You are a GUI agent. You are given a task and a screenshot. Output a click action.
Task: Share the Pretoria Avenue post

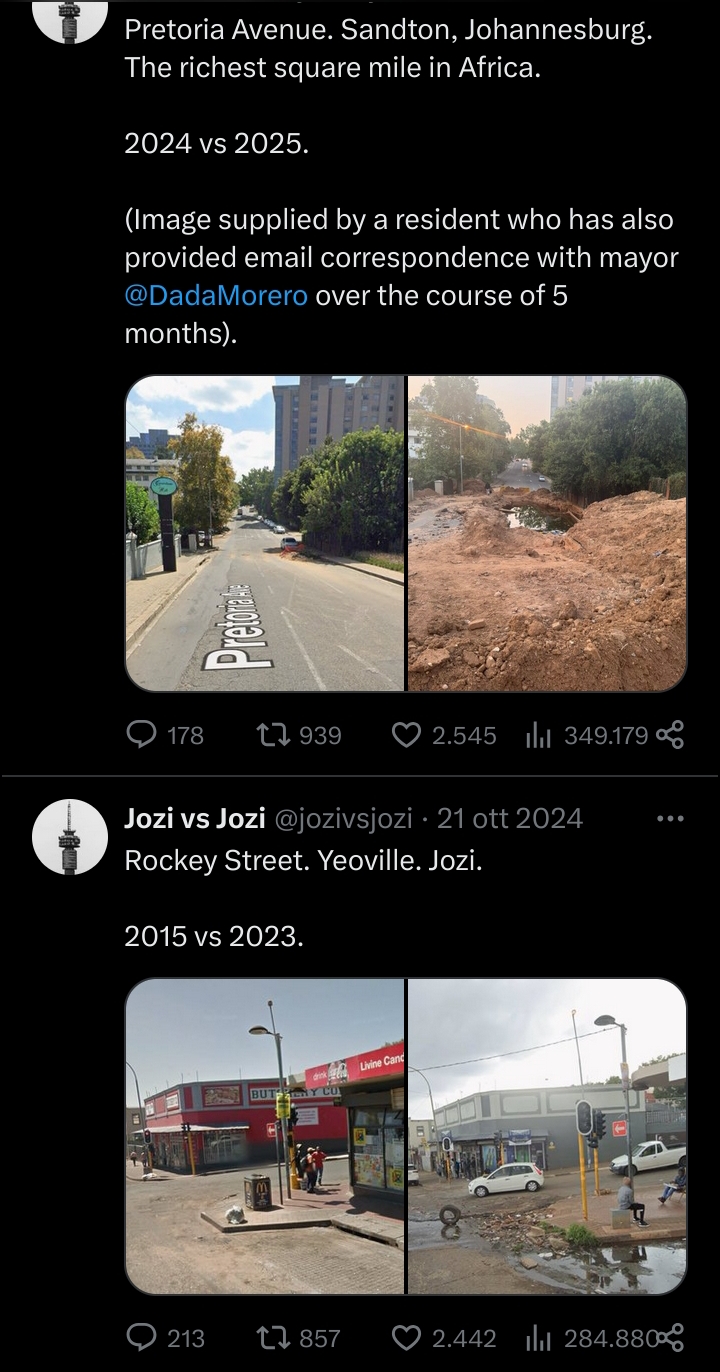point(671,736)
